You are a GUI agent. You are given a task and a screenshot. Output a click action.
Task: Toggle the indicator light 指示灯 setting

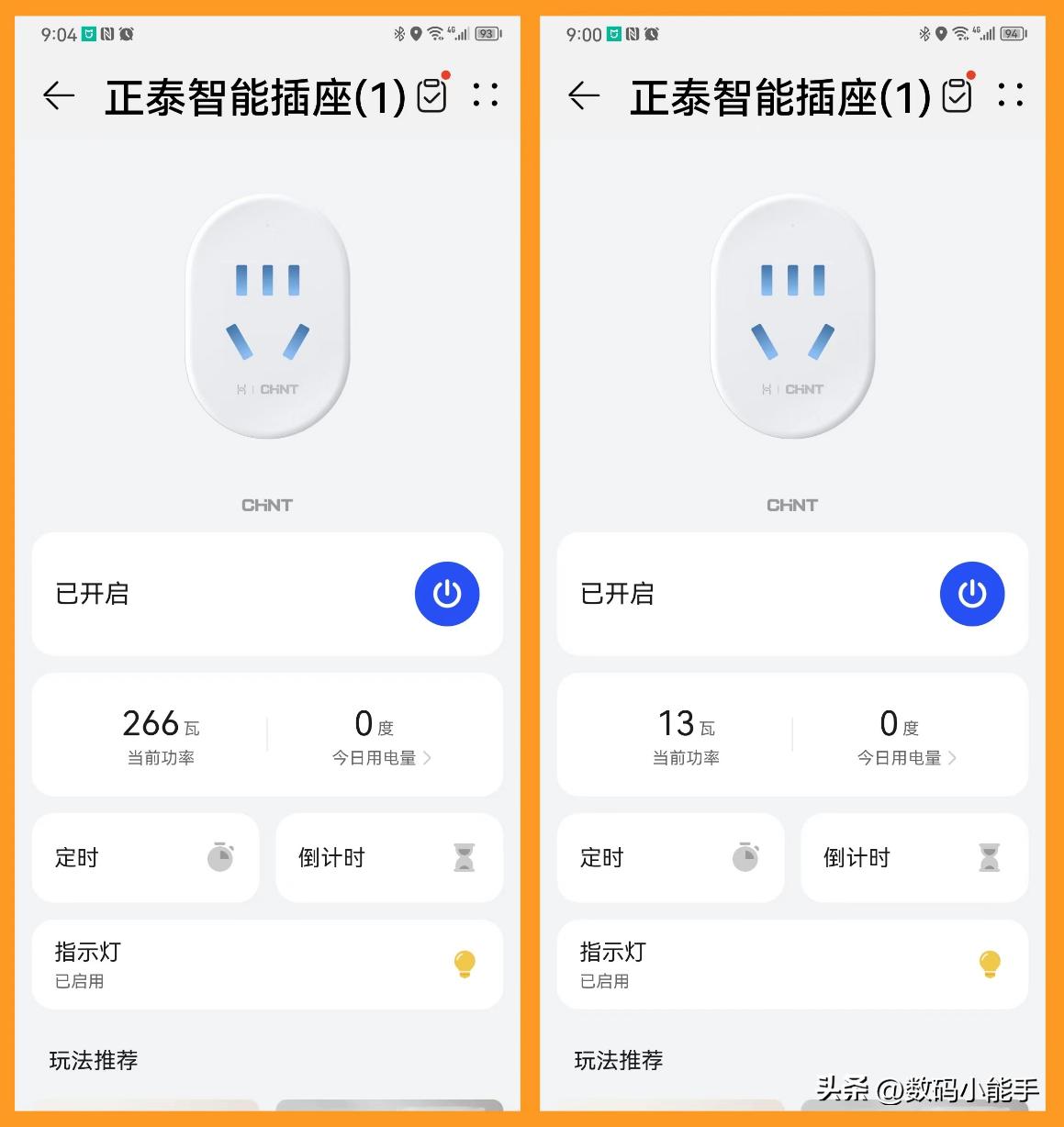pyautogui.click(x=266, y=965)
